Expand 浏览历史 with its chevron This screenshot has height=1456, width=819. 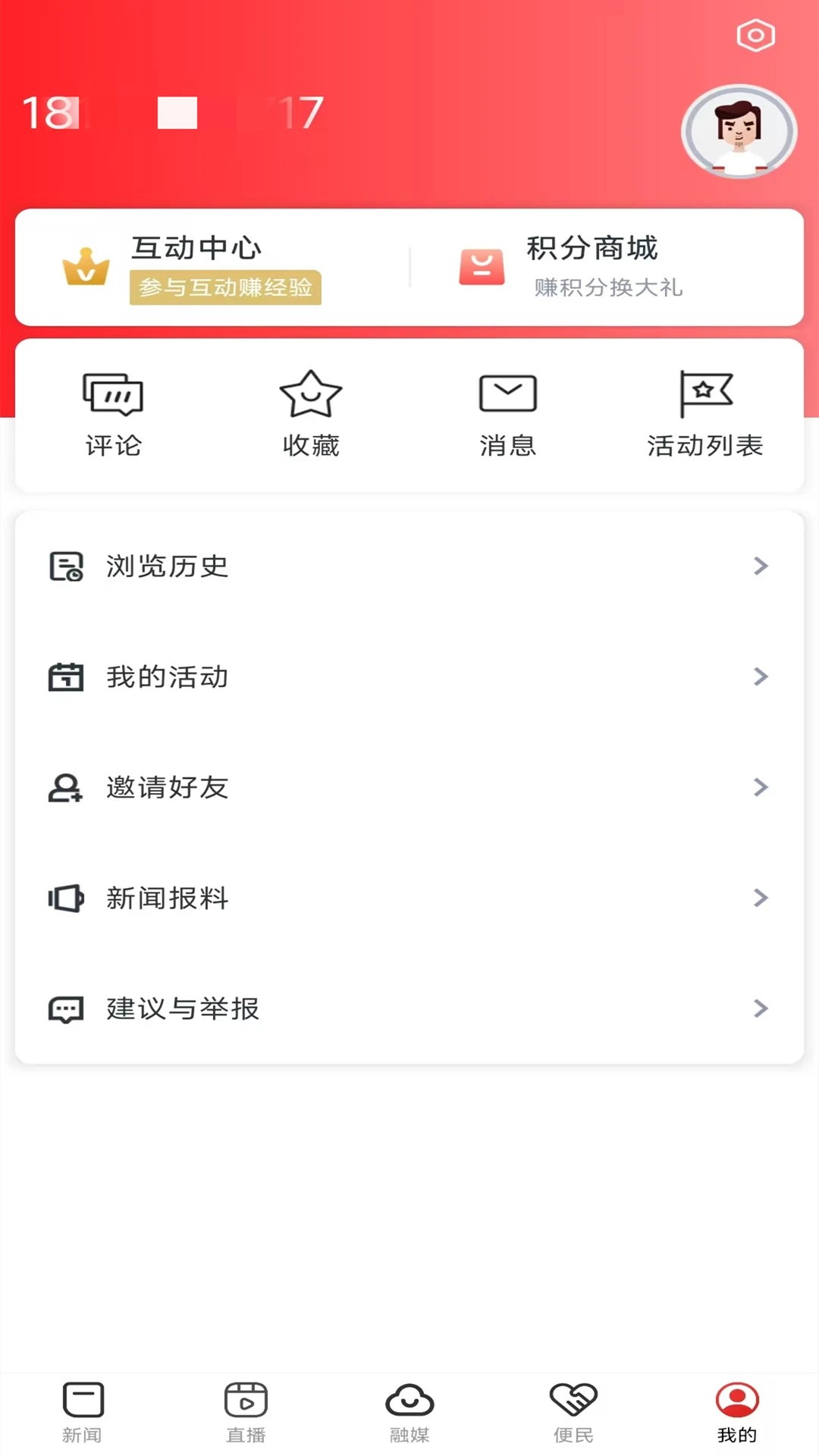[x=761, y=566]
